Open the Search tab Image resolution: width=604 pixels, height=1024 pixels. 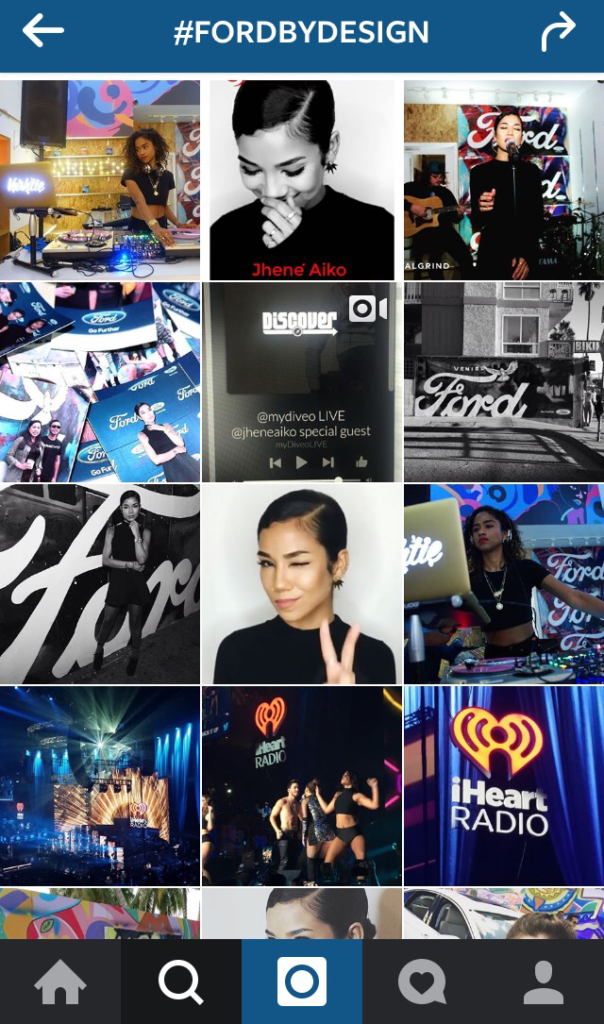coord(181,982)
